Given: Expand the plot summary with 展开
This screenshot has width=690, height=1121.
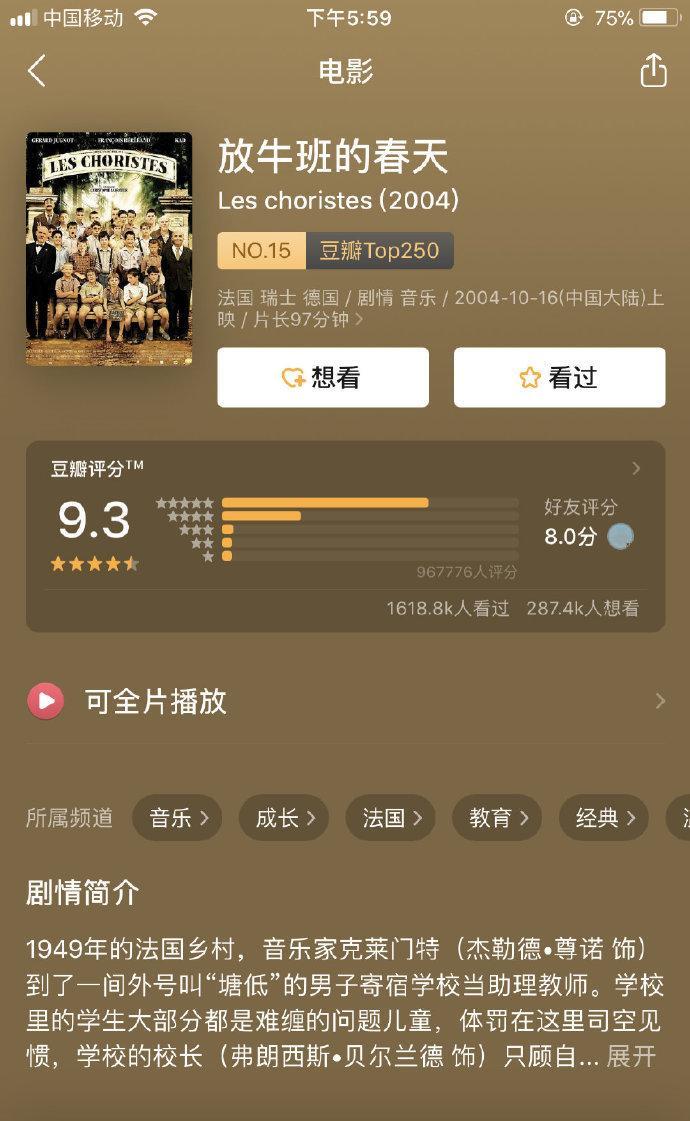Looking at the screenshot, I should pyautogui.click(x=632, y=1056).
